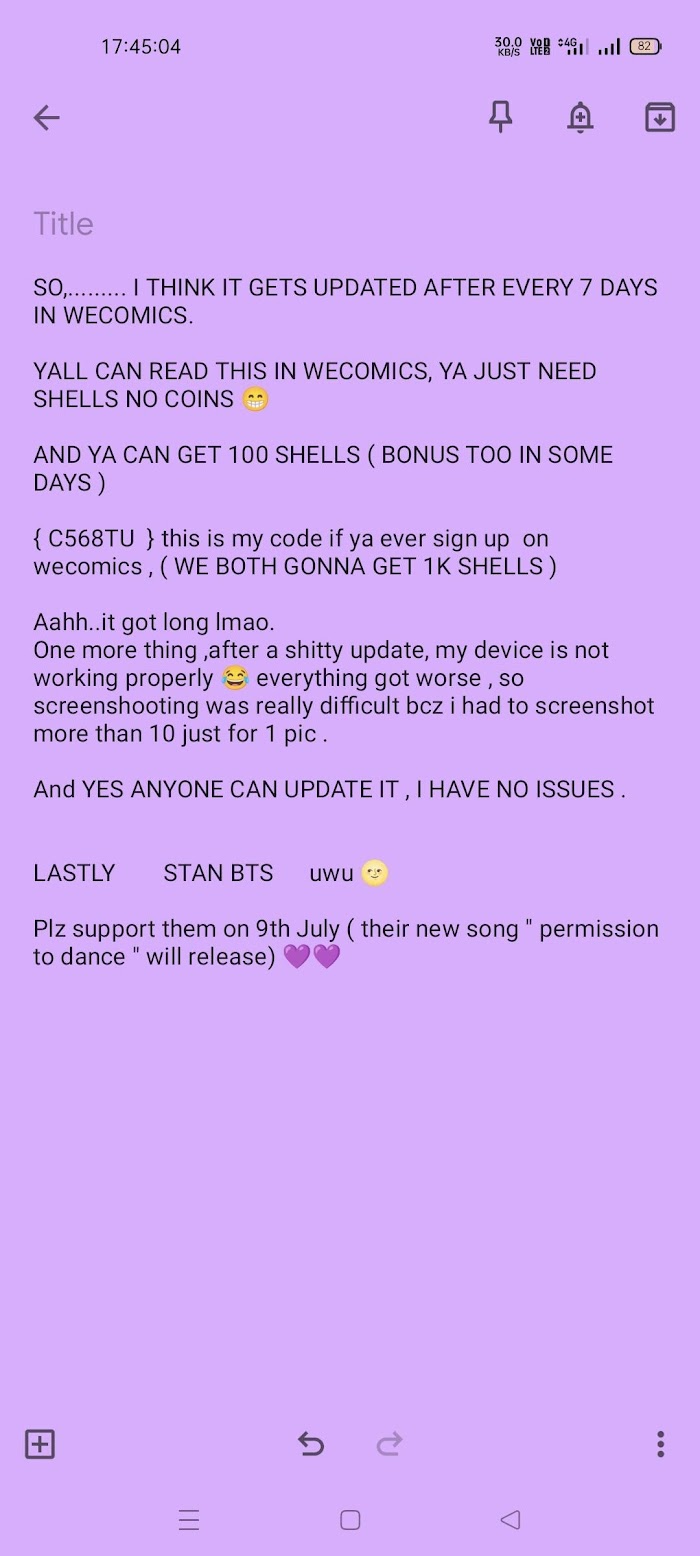This screenshot has width=700, height=1556.
Task: Pin this note
Action: click(501, 117)
